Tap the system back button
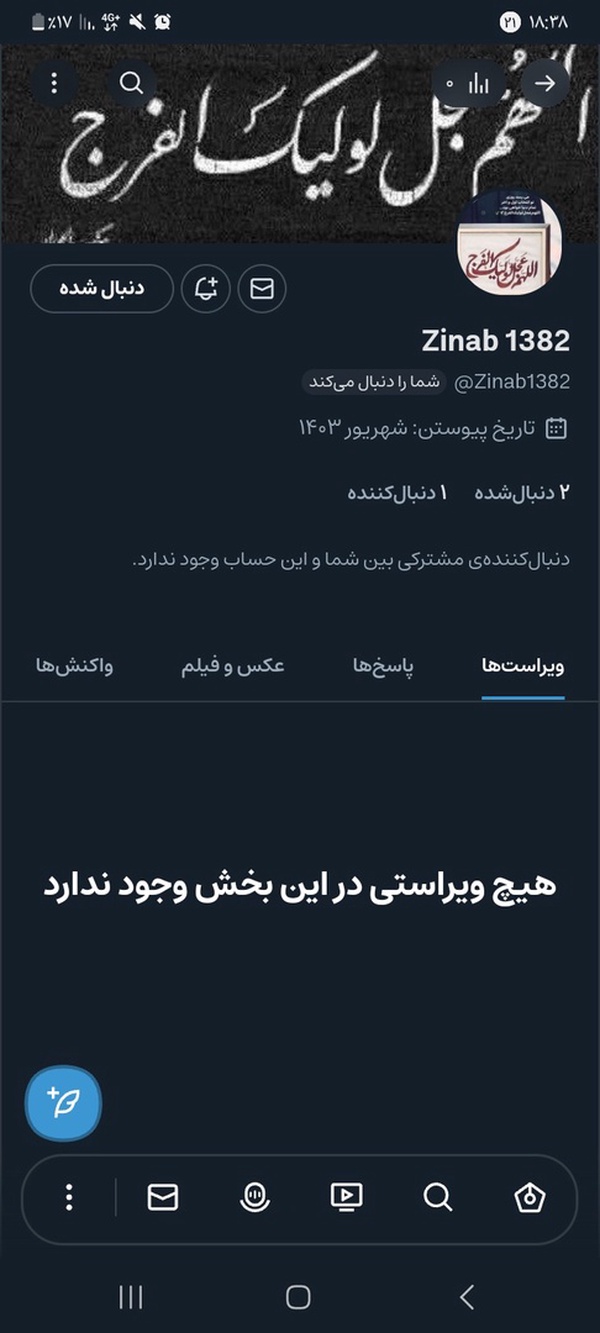Image resolution: width=600 pixels, height=1333 pixels. 466,1297
